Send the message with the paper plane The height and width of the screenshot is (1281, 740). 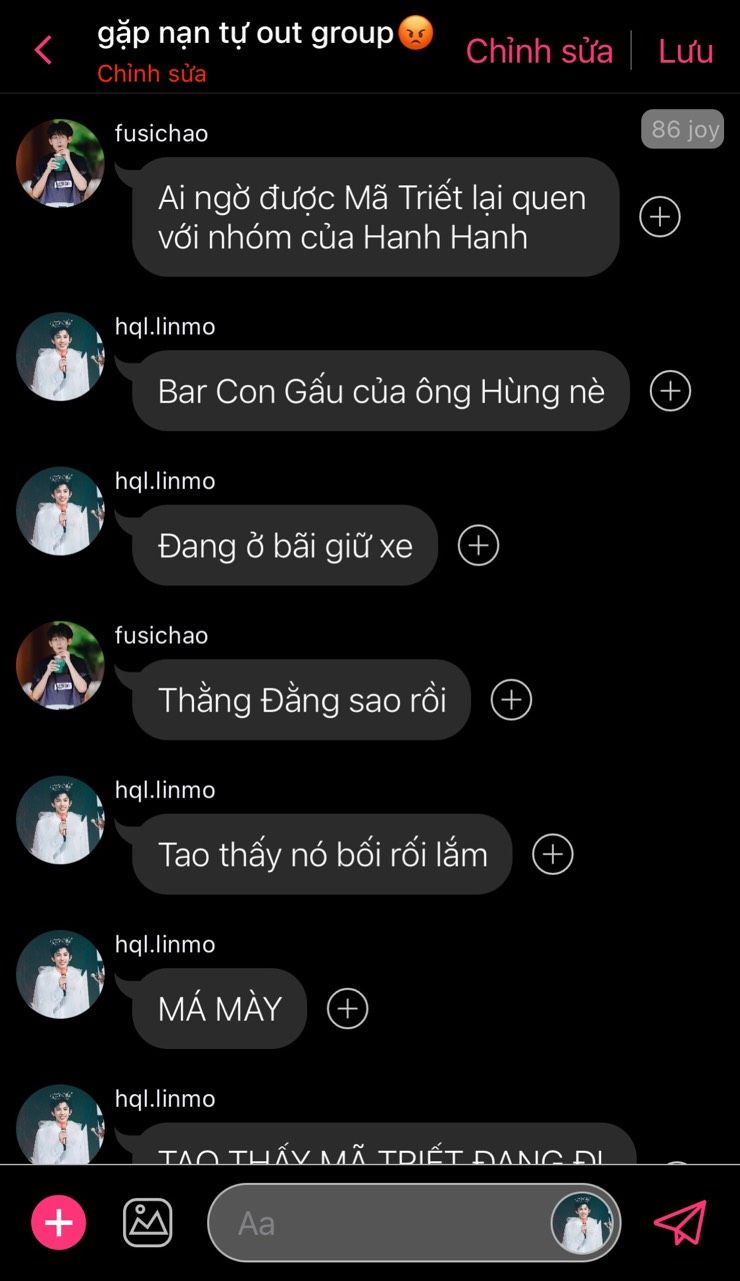pyautogui.click(x=680, y=1222)
